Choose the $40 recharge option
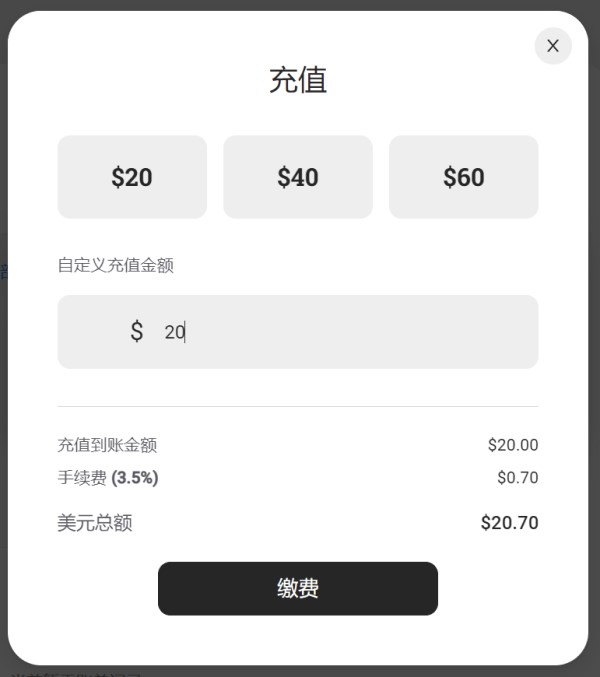 (x=298, y=177)
